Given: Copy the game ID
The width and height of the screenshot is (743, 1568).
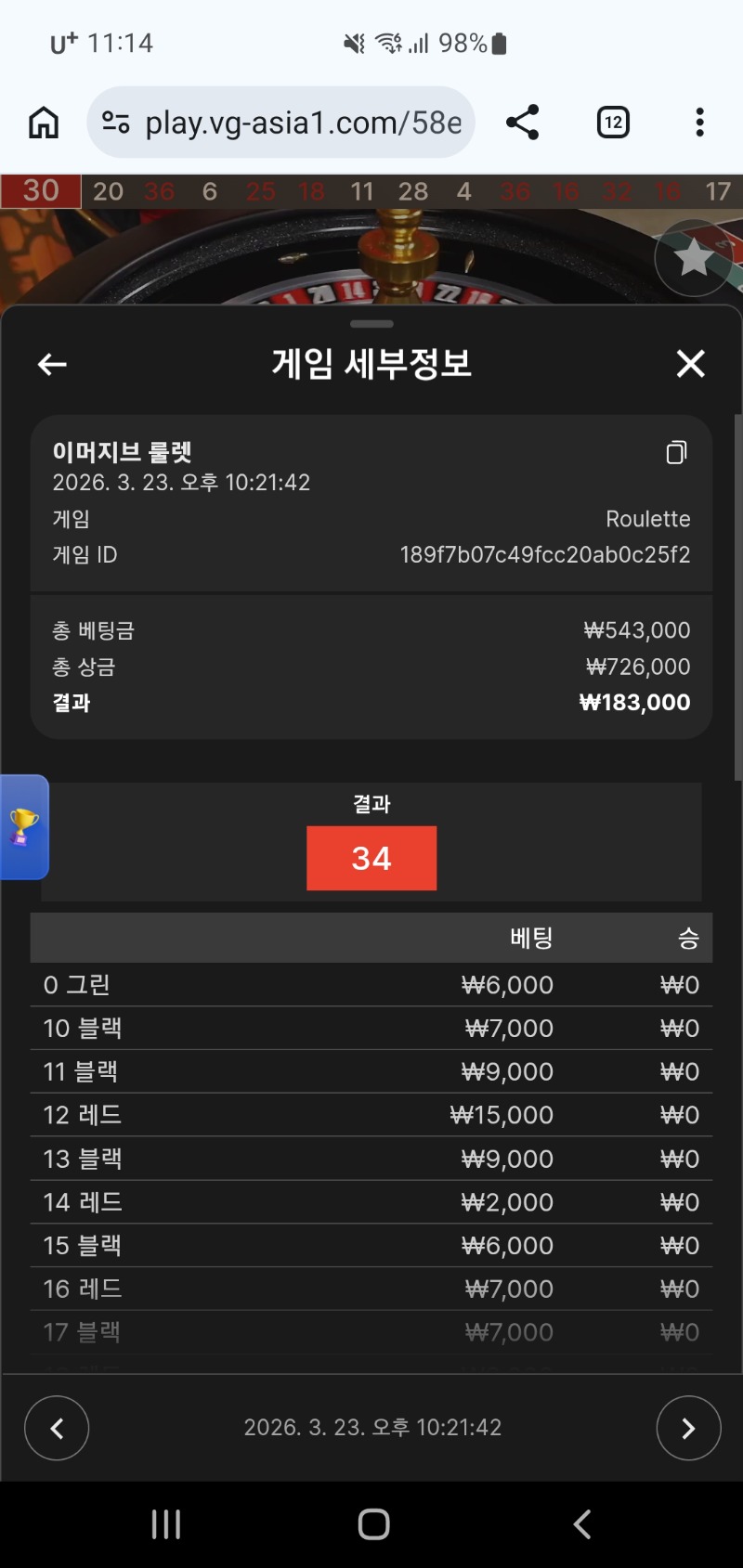Looking at the screenshot, I should (x=676, y=452).
